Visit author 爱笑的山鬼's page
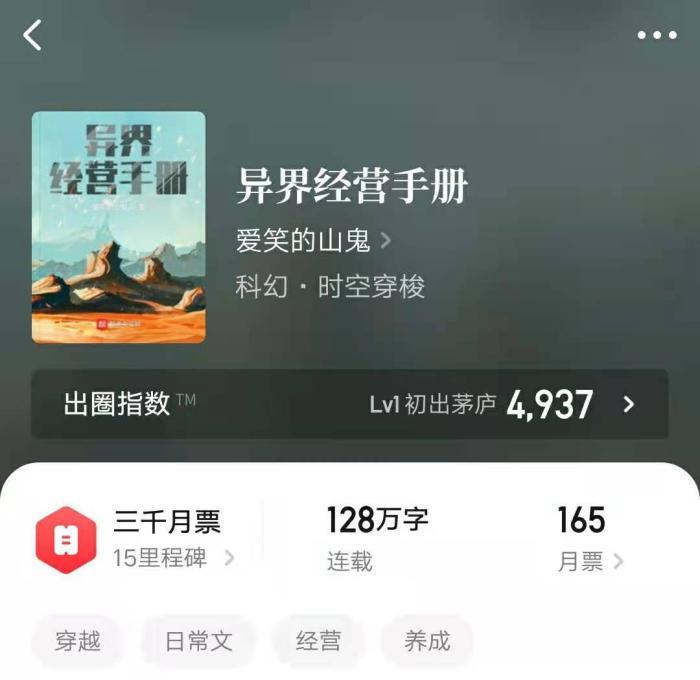Screen dimensions: 700x680 point(312,240)
